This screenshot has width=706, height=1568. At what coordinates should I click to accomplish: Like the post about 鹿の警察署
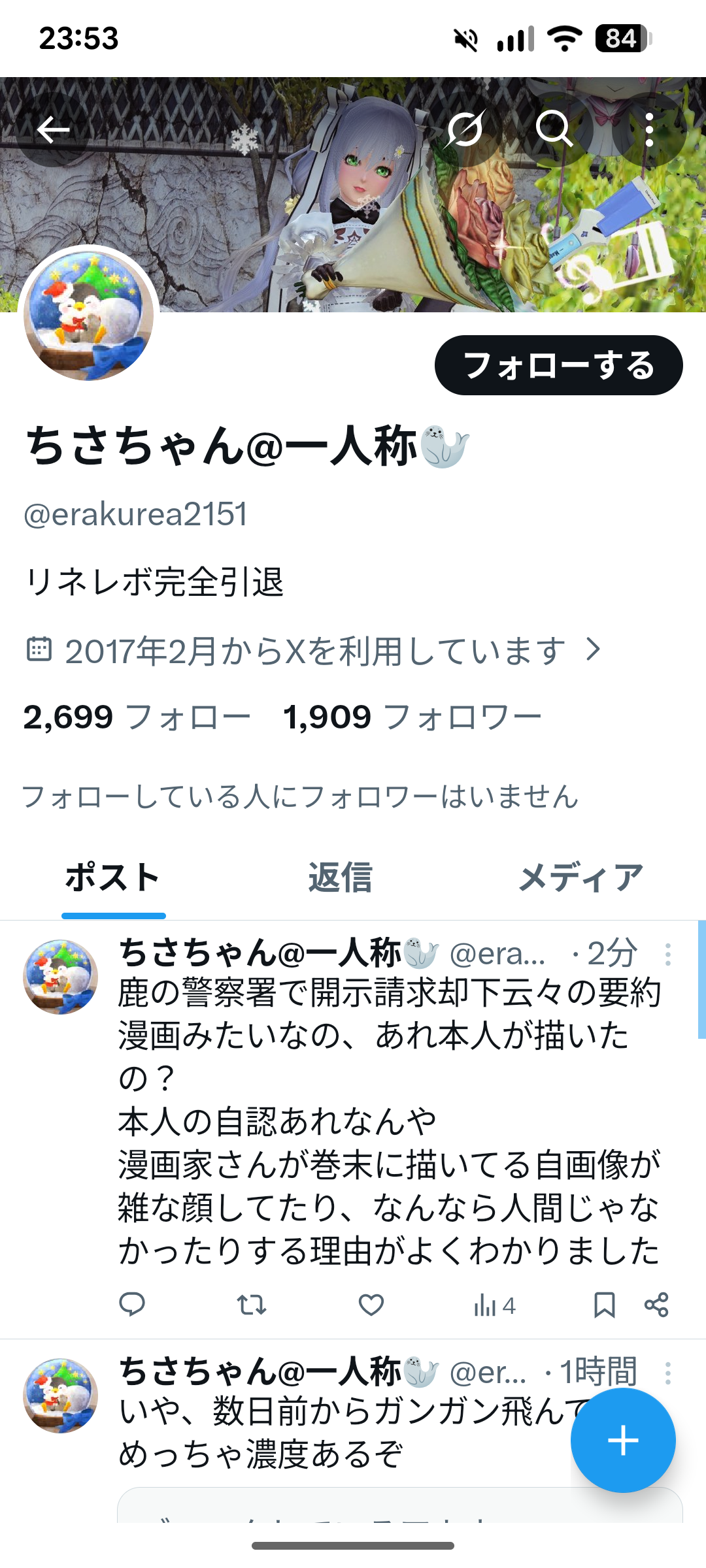pos(371,1305)
